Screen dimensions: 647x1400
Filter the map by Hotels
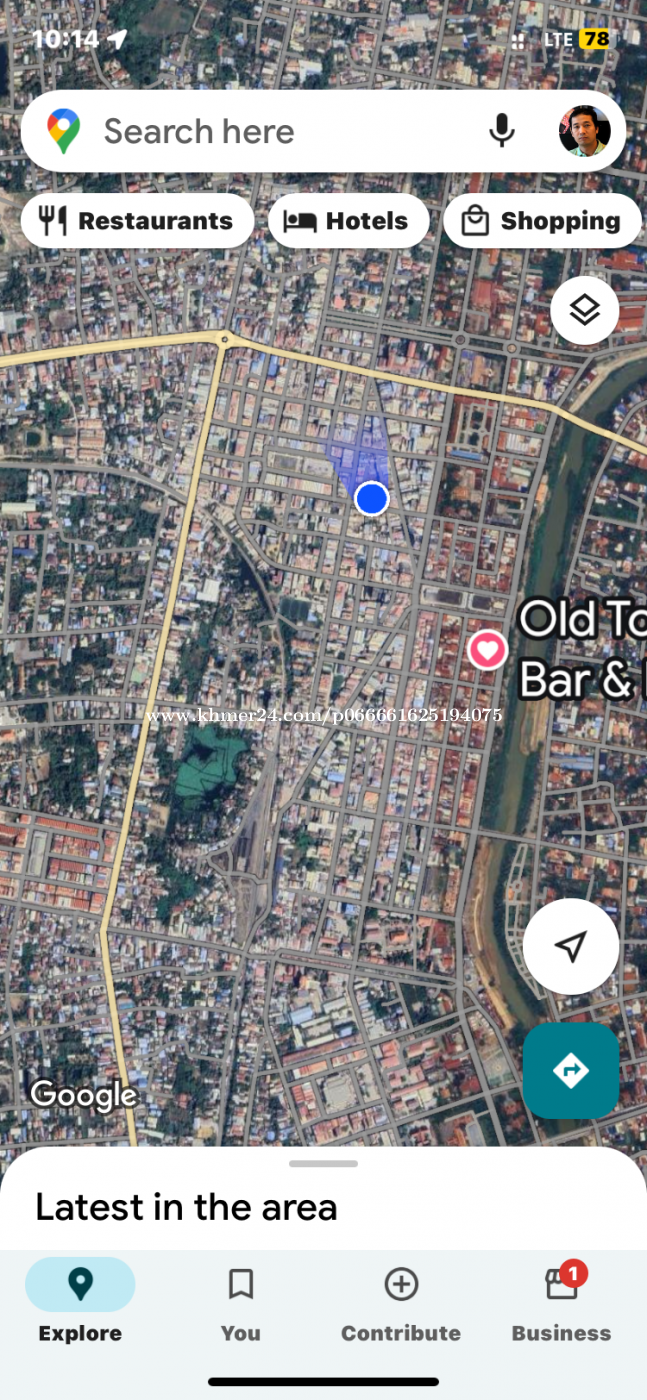pyautogui.click(x=348, y=221)
